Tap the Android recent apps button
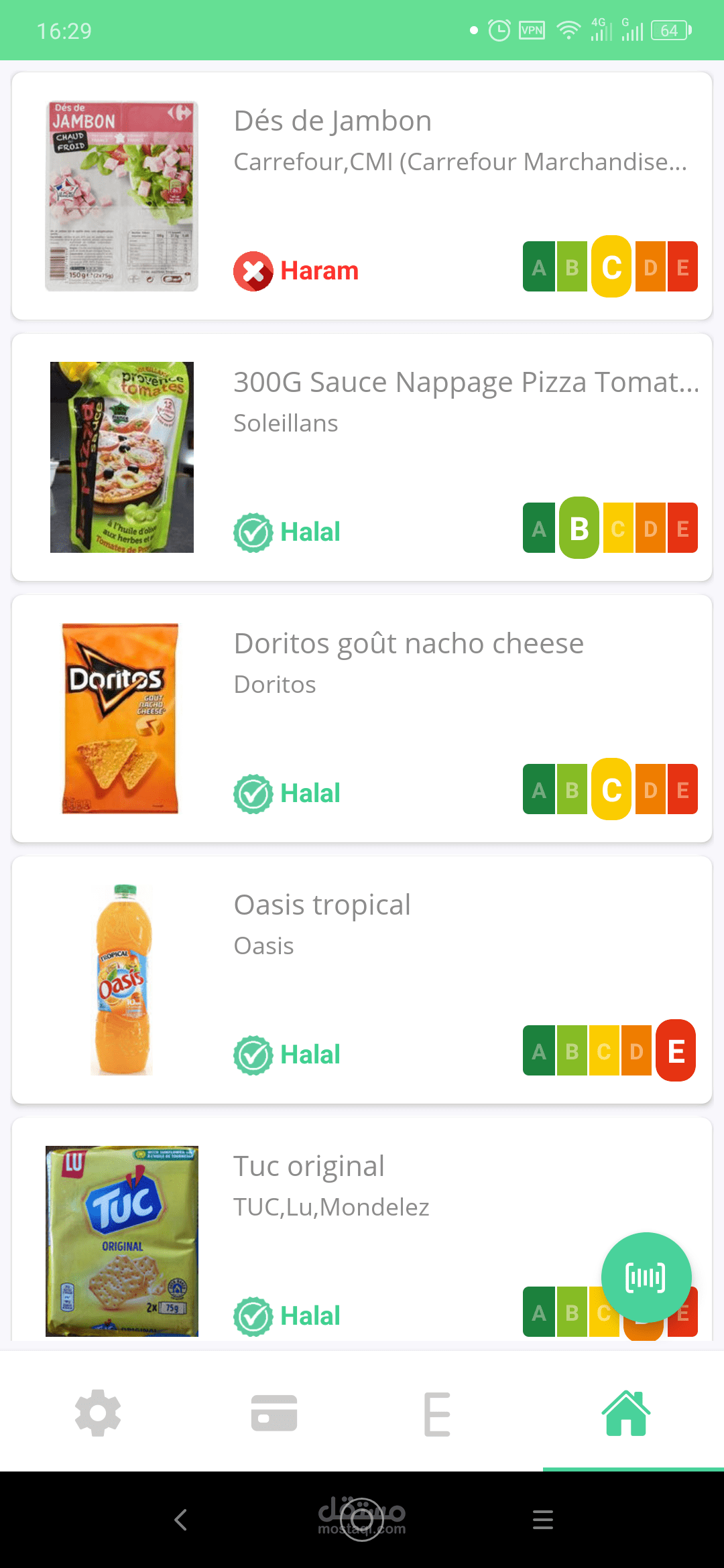This screenshot has width=724, height=1568. point(543,1520)
